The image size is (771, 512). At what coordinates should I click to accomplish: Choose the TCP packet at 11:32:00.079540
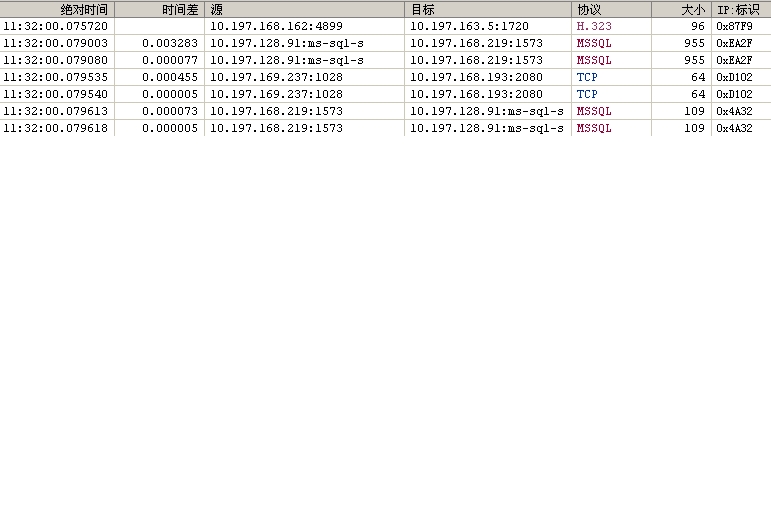[300, 94]
